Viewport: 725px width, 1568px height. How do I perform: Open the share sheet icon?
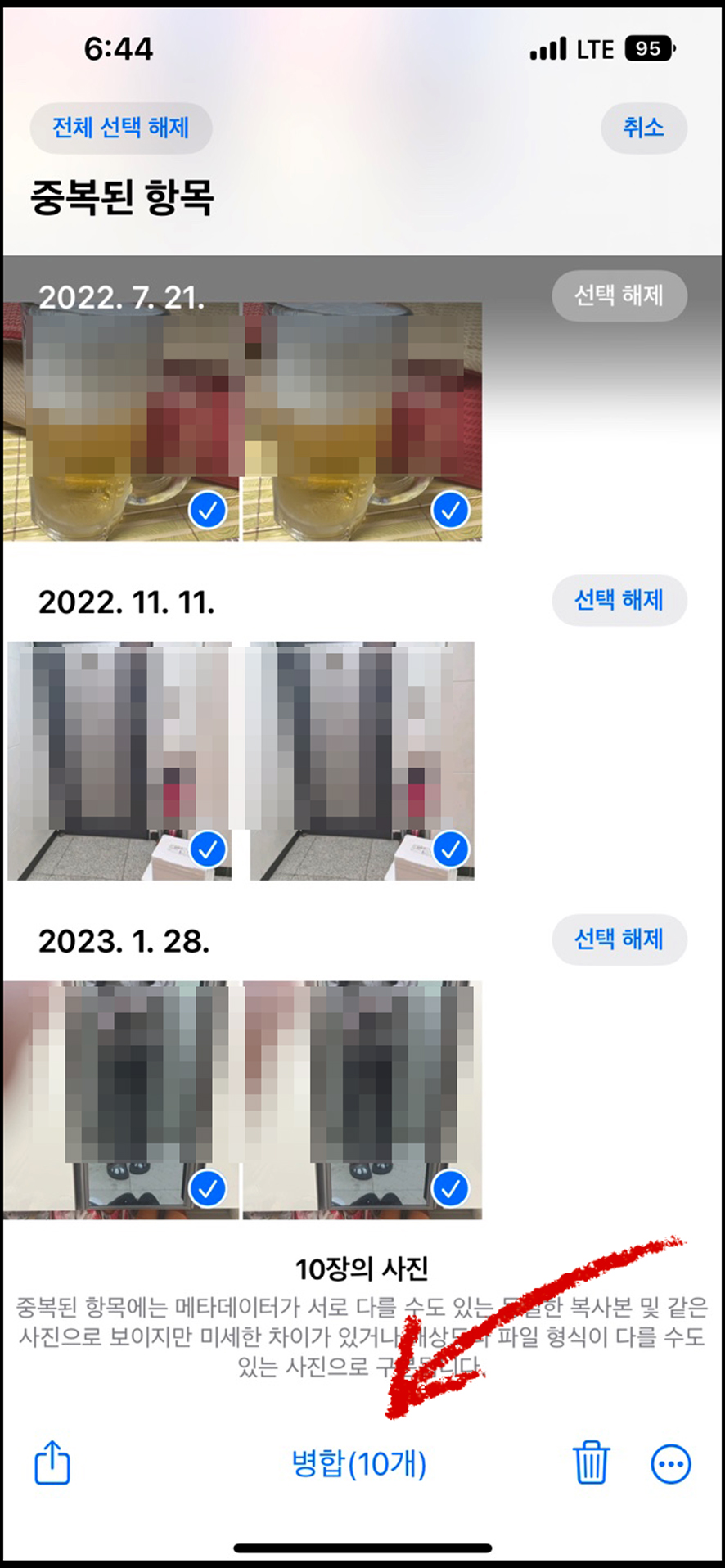pyautogui.click(x=52, y=1463)
